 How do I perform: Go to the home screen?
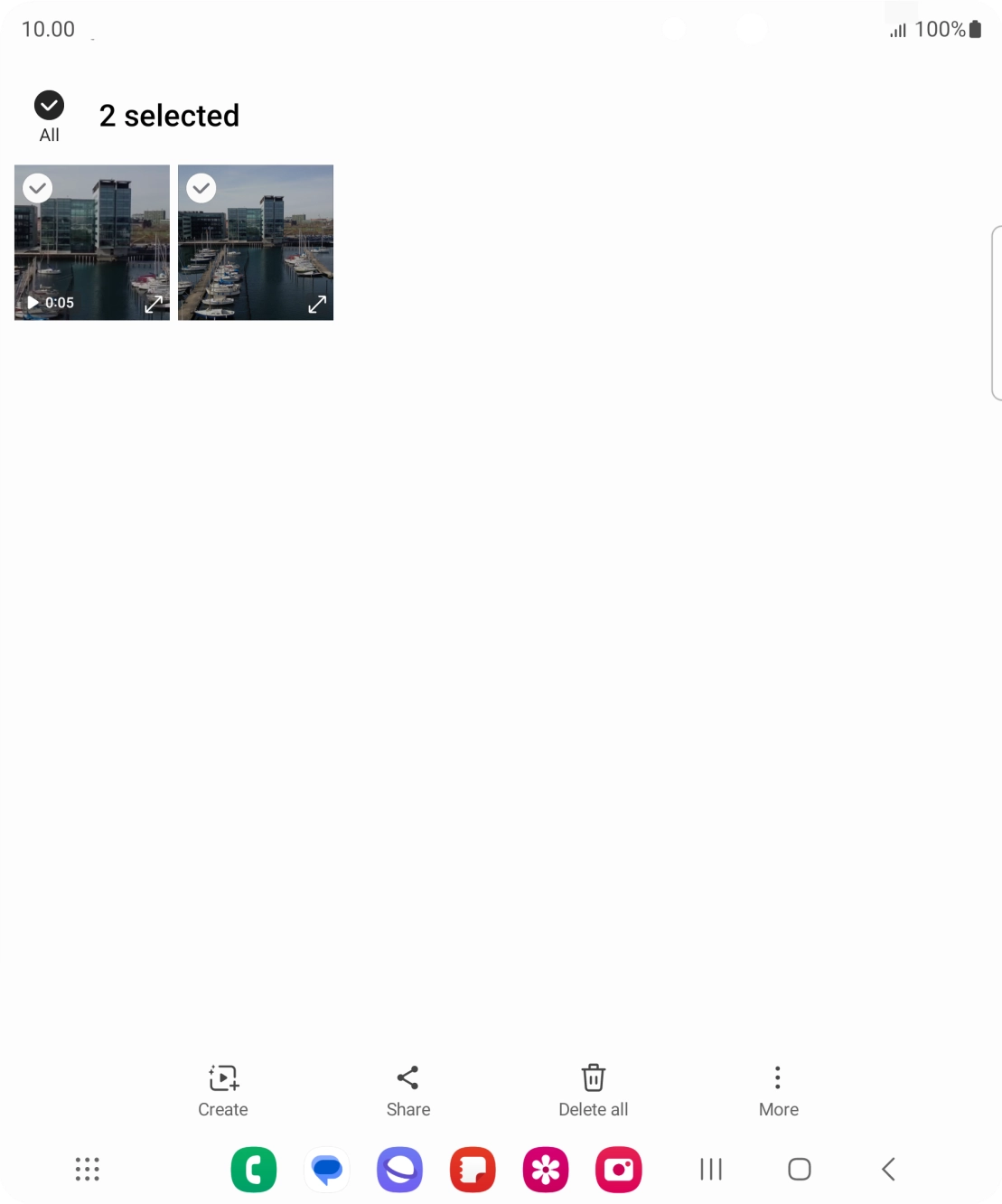point(800,1169)
